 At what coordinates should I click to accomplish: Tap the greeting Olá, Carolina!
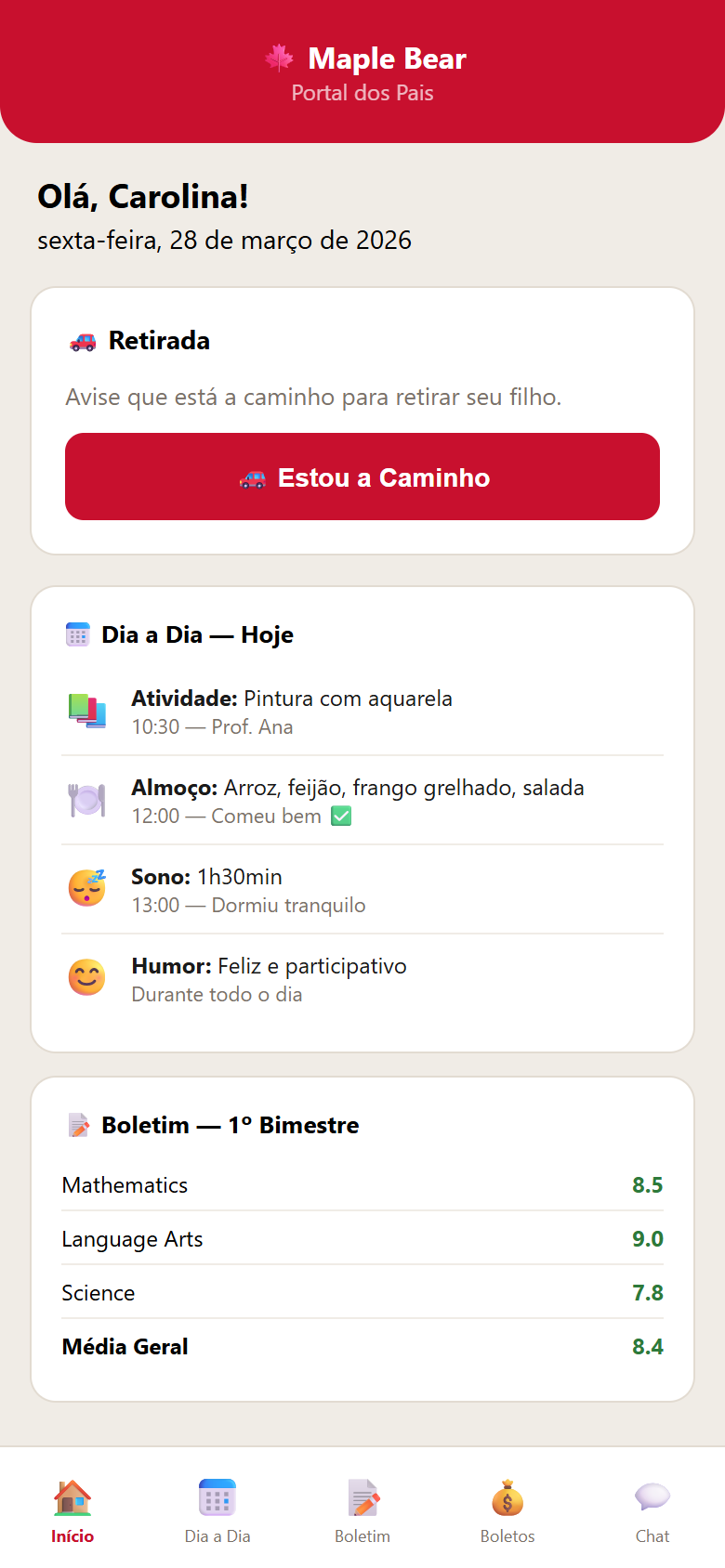pyautogui.click(x=145, y=197)
